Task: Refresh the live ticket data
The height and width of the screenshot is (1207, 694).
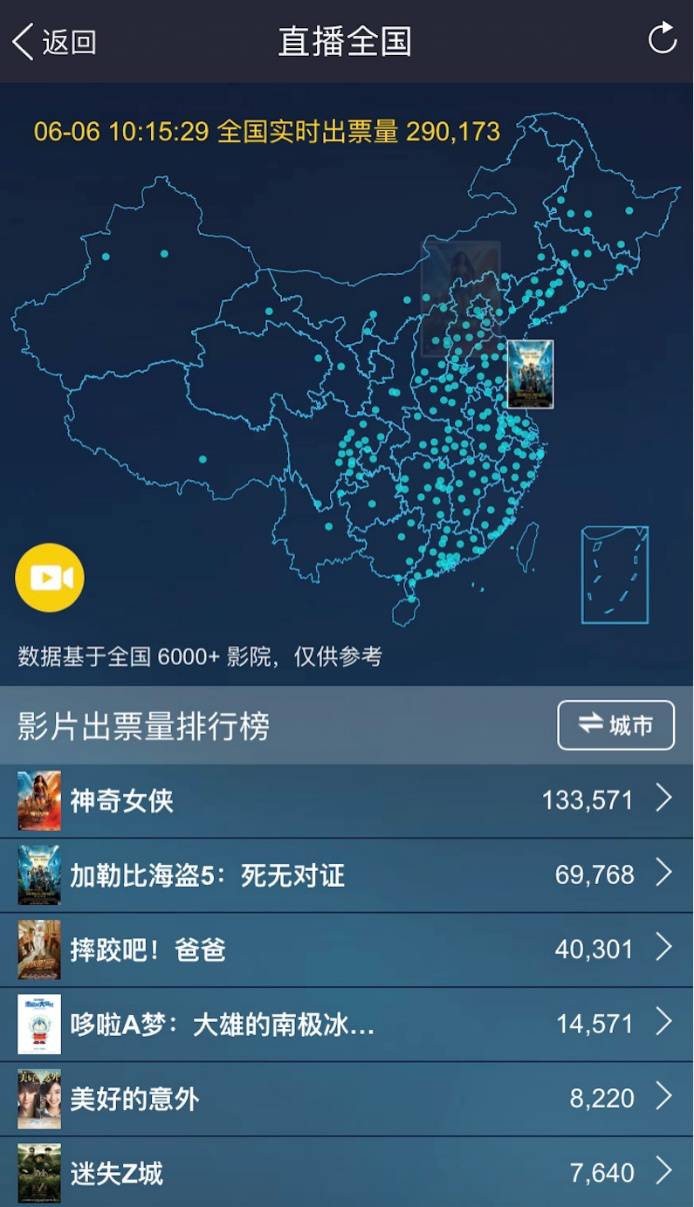Action: click(662, 40)
